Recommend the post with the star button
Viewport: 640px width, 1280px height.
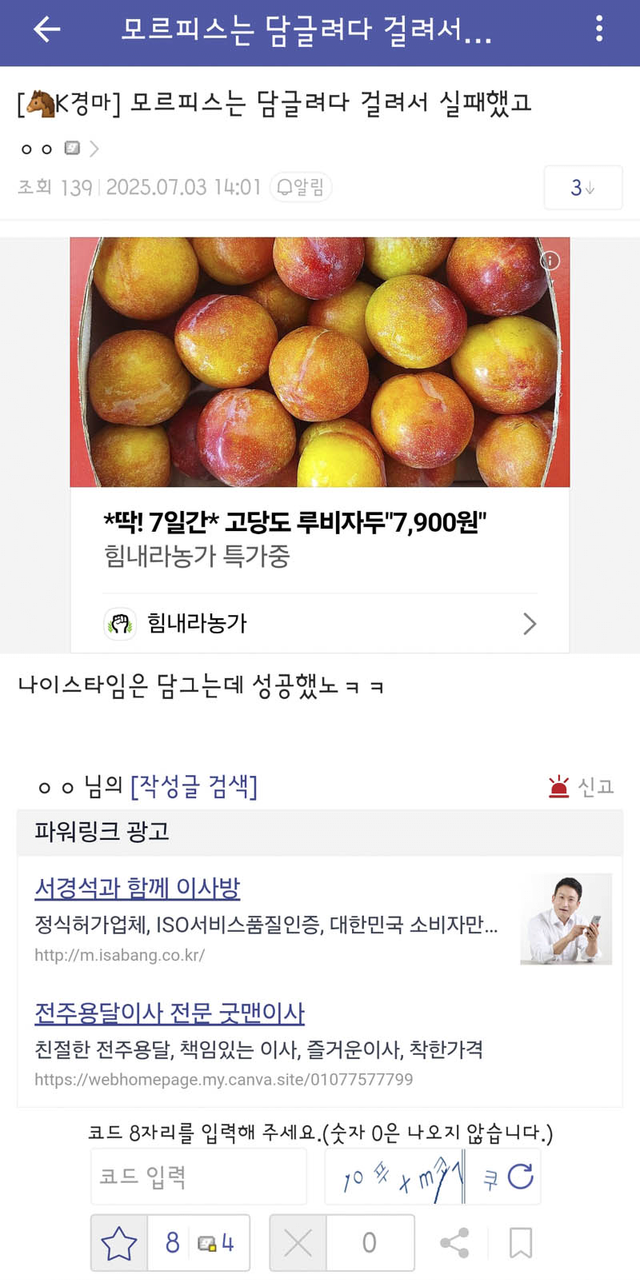click(x=119, y=1243)
